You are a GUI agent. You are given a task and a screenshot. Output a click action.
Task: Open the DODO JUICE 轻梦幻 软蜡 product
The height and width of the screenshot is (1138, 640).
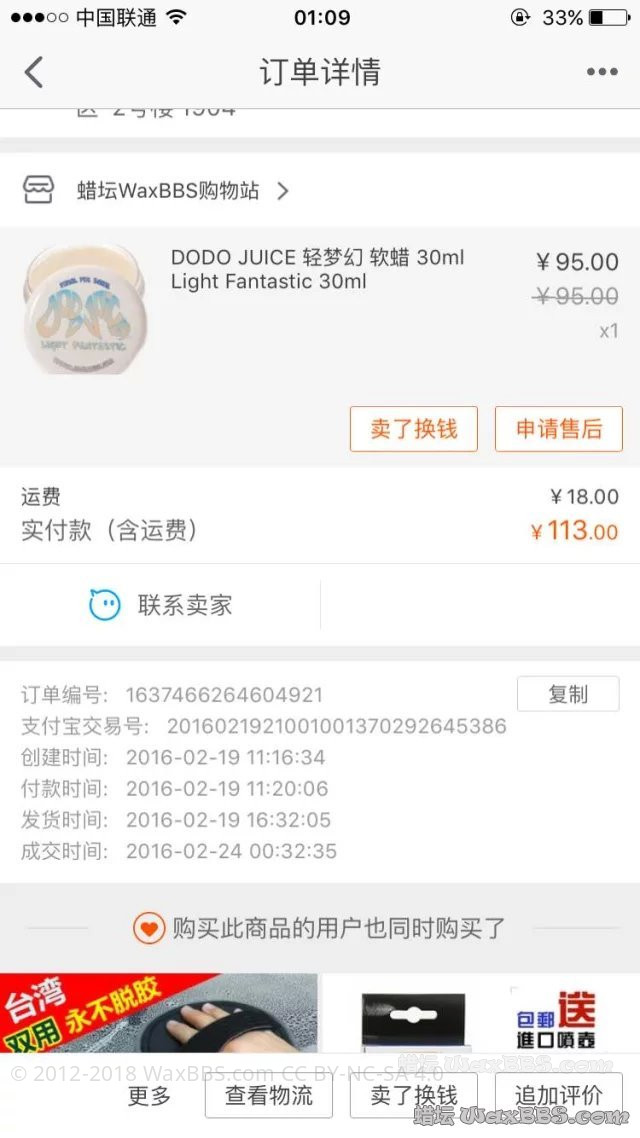pyautogui.click(x=317, y=270)
